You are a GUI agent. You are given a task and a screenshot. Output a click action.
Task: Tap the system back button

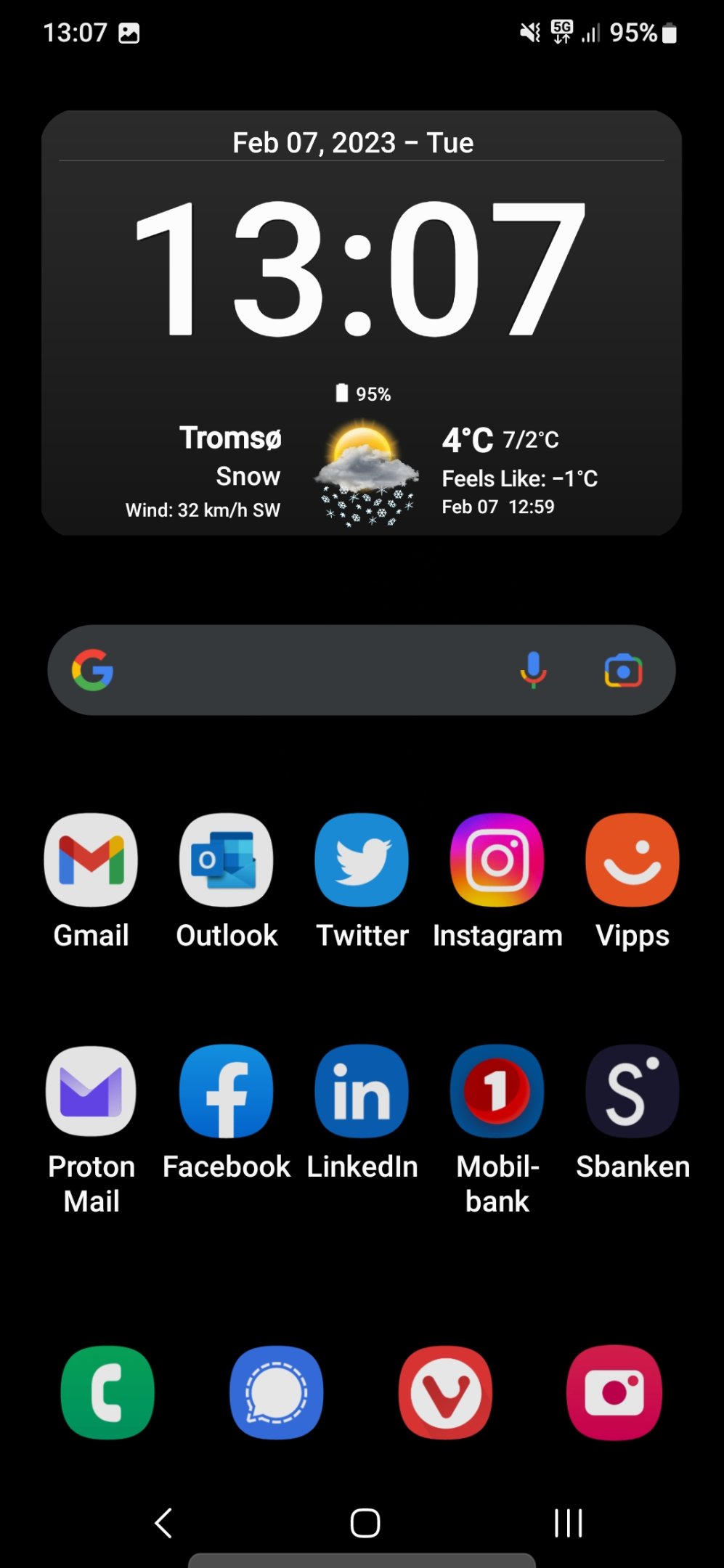(x=164, y=1523)
